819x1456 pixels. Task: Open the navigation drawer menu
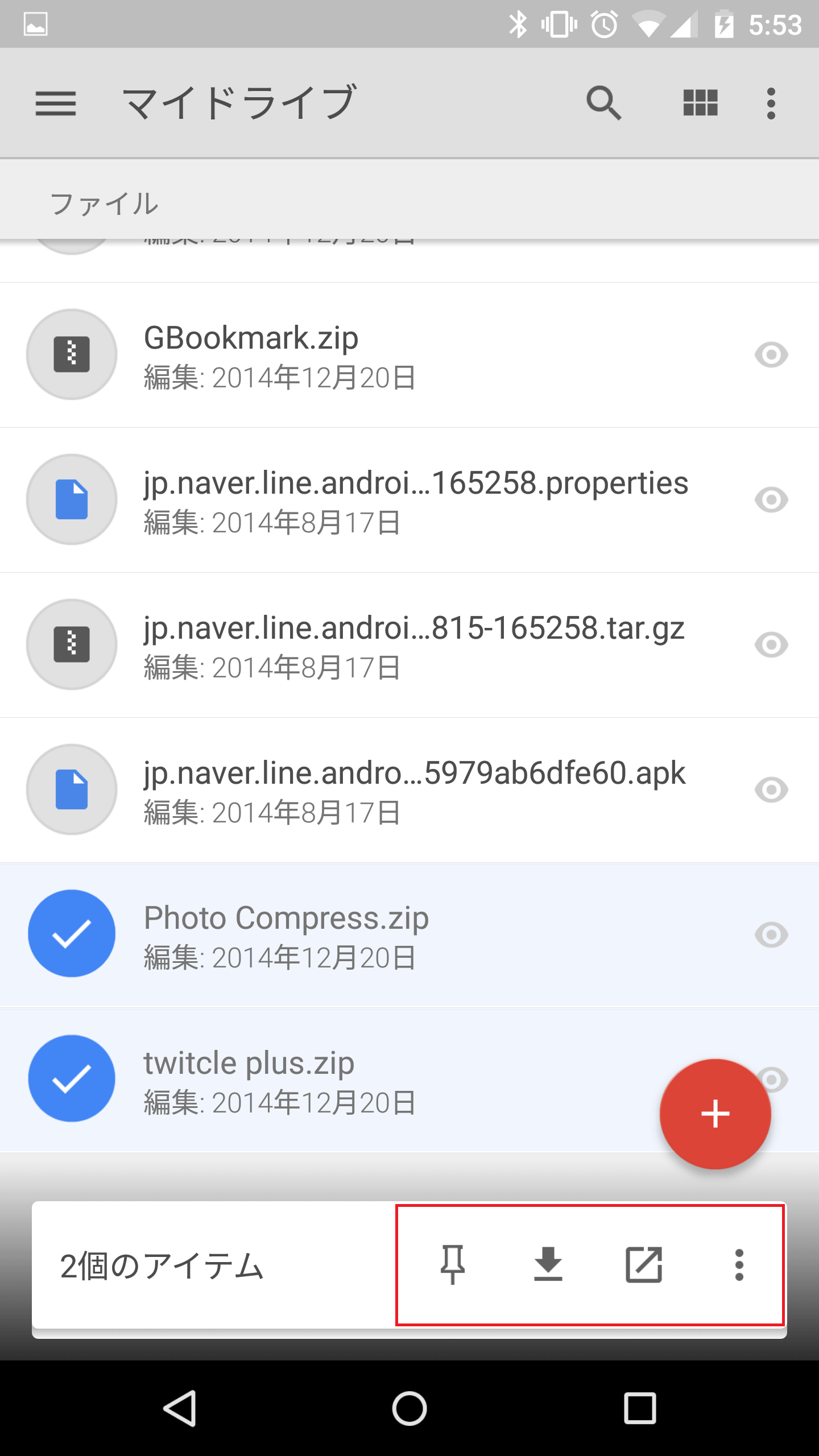click(56, 104)
